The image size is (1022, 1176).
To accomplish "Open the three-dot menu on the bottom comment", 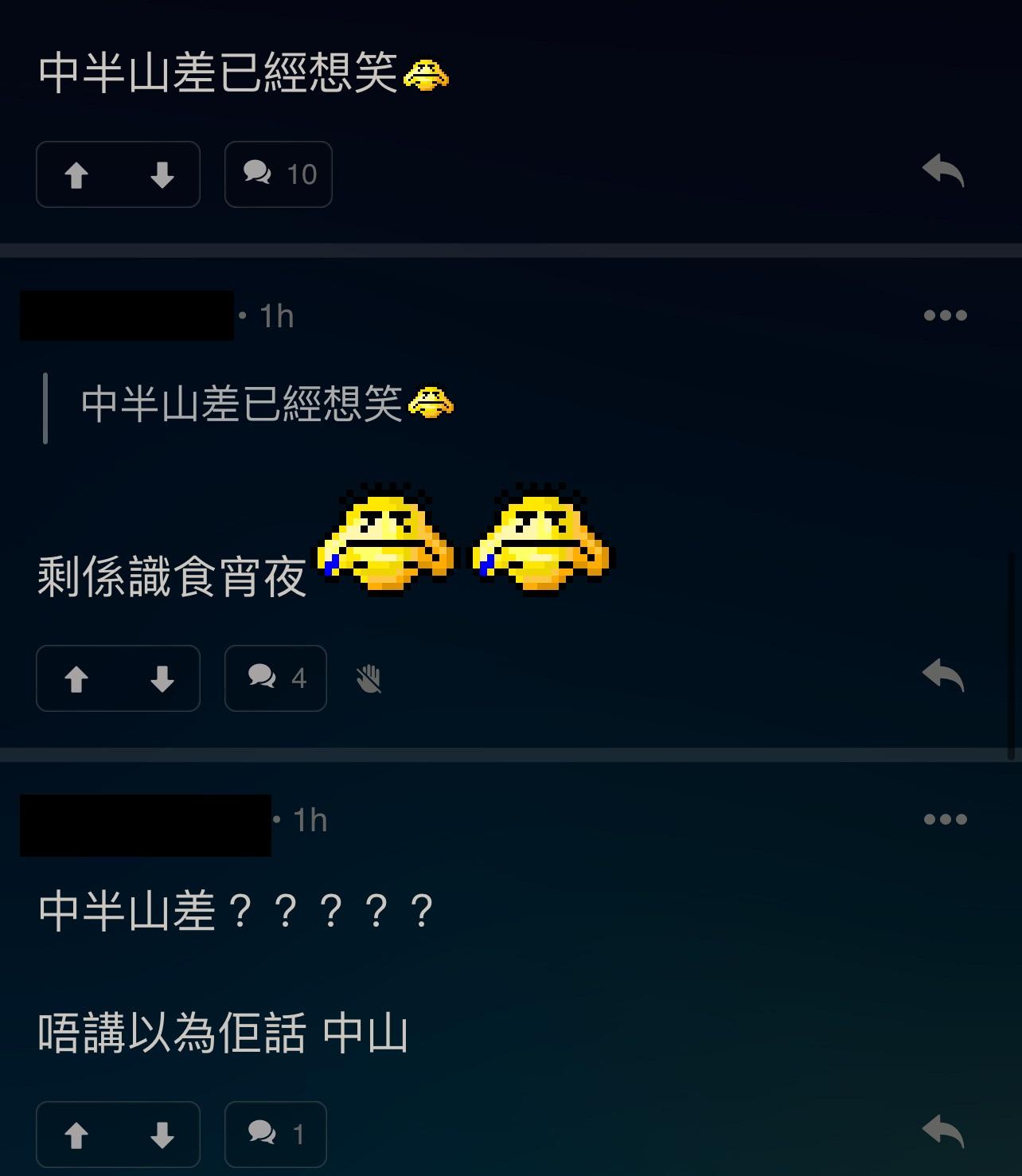I will pos(944,819).
